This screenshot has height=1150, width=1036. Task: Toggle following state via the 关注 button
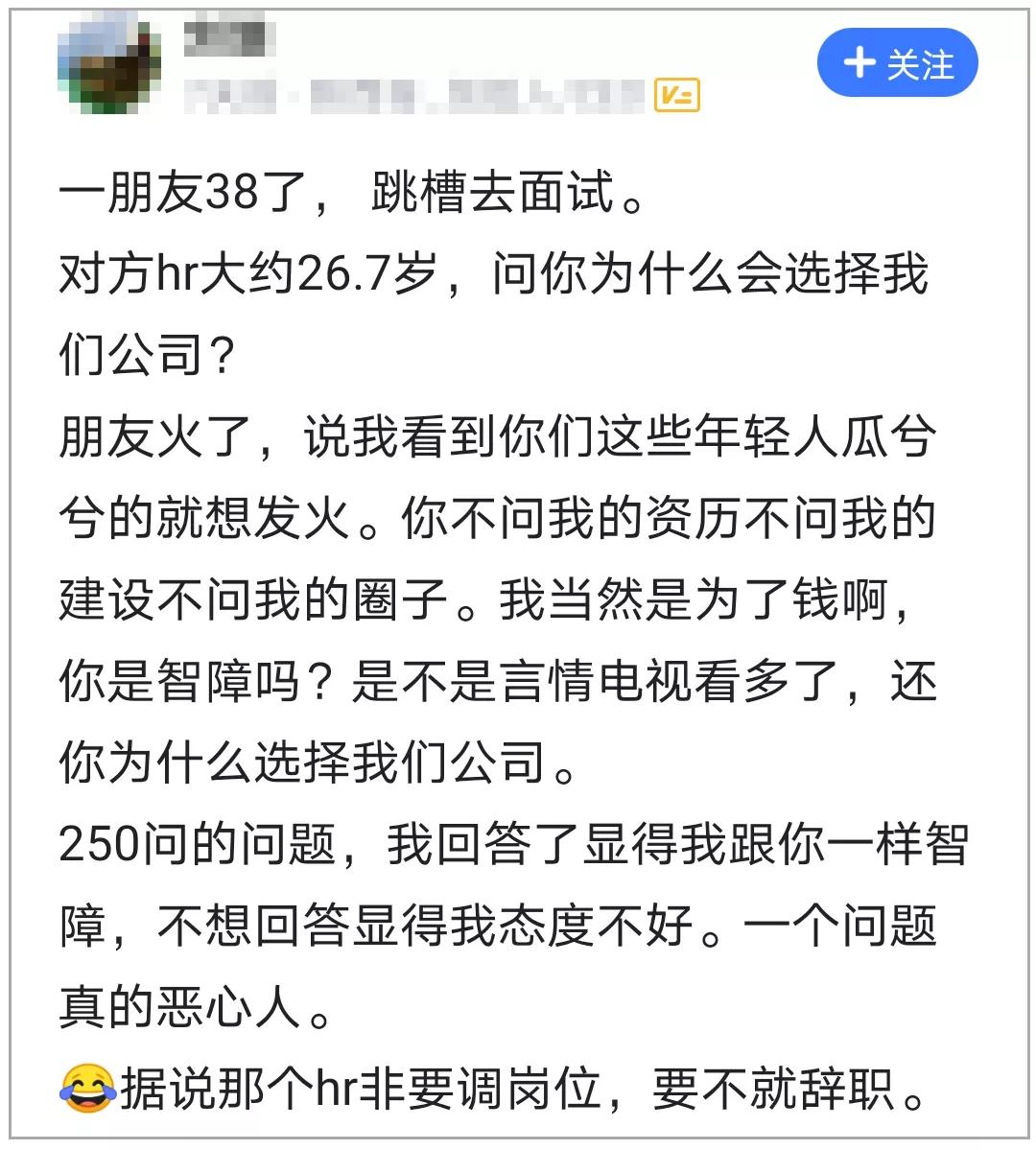click(x=896, y=62)
